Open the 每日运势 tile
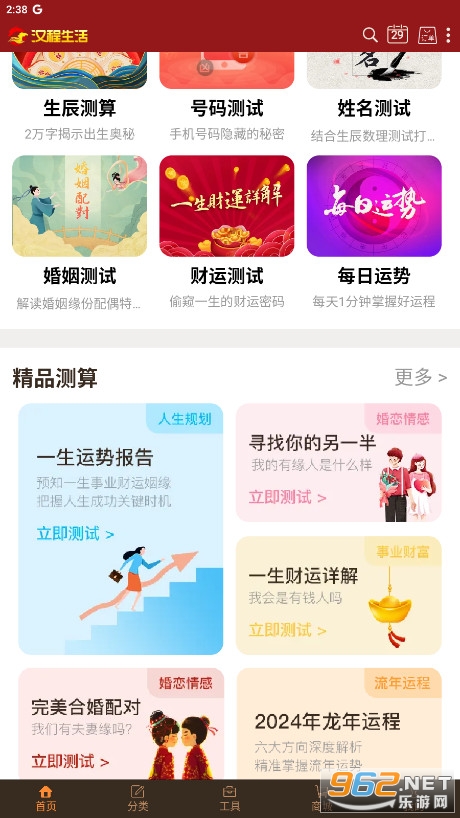Viewport: 460px width, 818px height. (374, 233)
